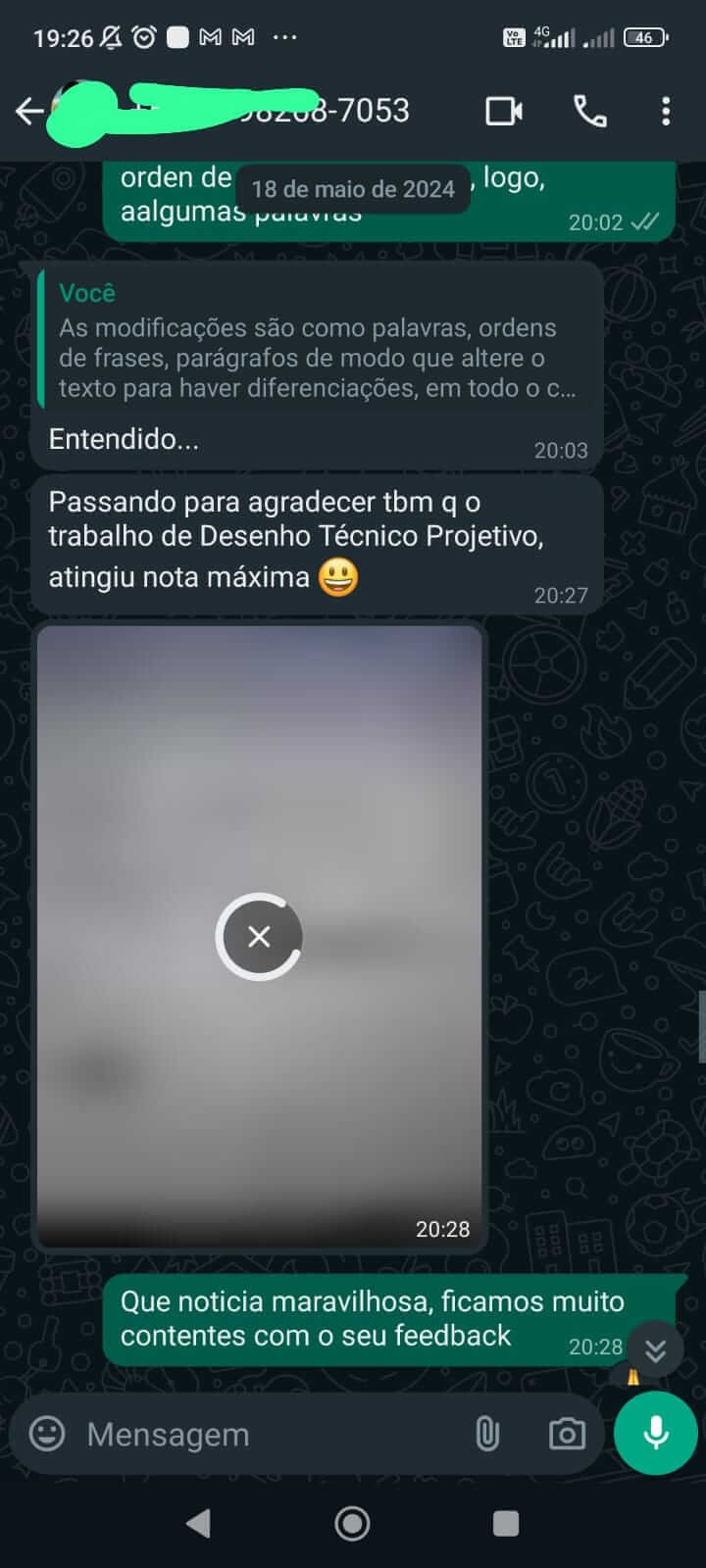Open the emoji picker
Screen dimensions: 706x1568
coord(47,1435)
